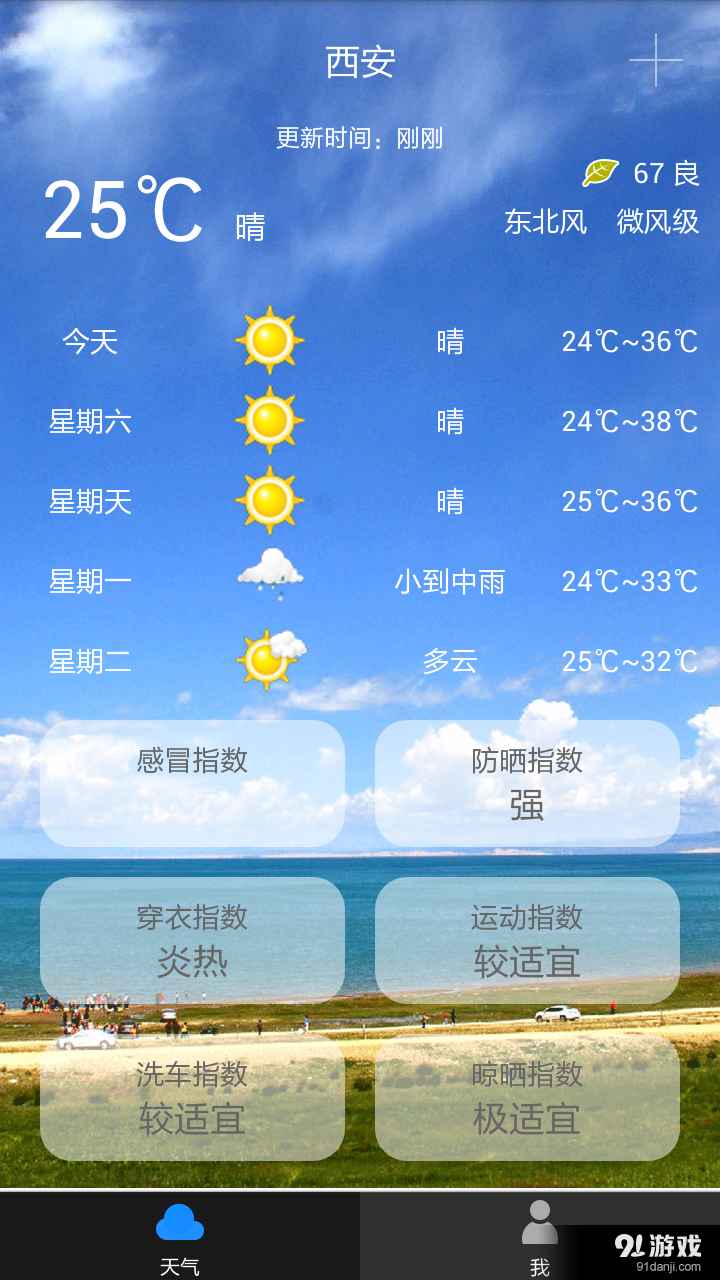
Task: Open the 洗车指数 card
Action: pos(192,1097)
